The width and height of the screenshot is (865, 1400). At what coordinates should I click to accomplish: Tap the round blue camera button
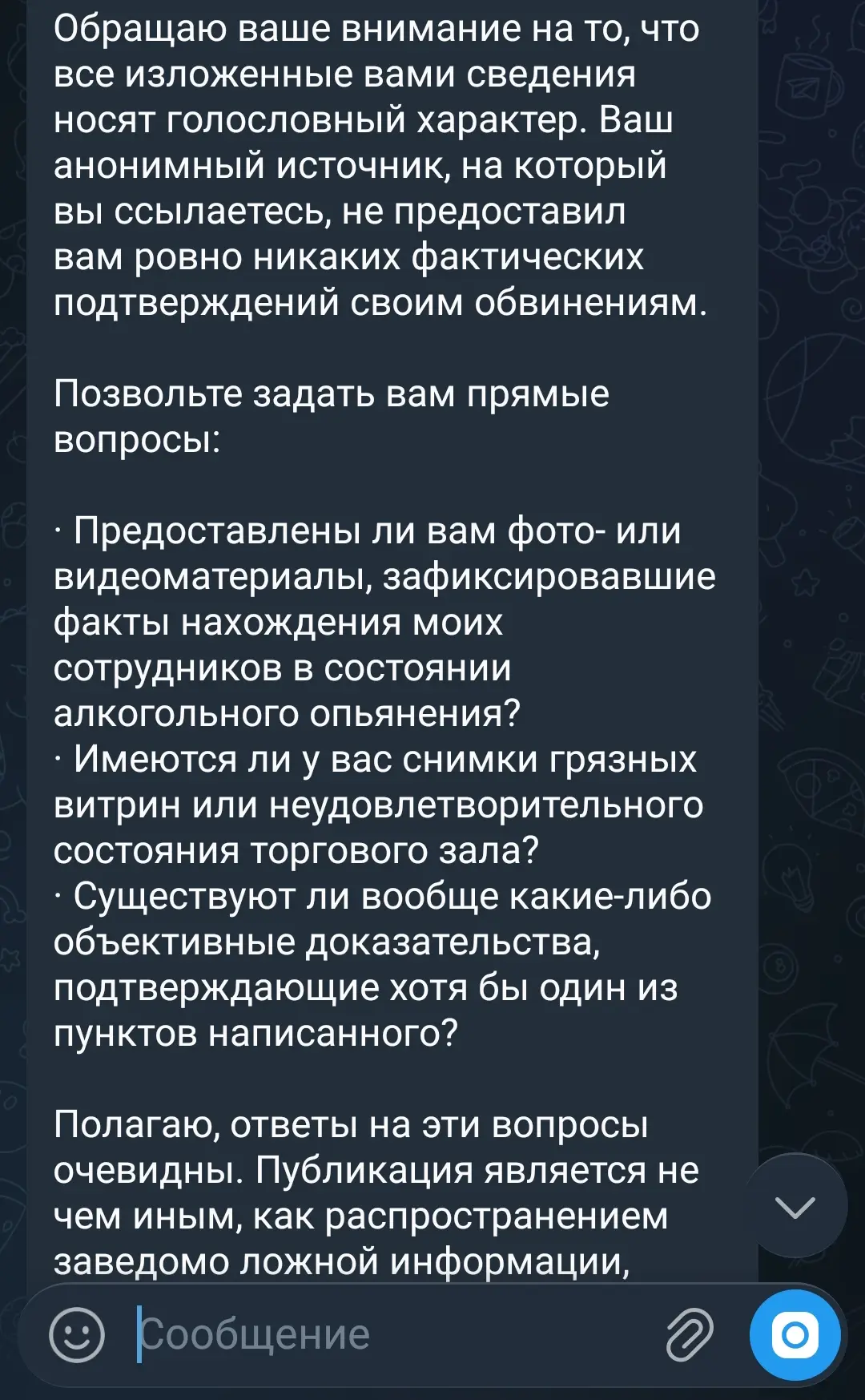[795, 1334]
